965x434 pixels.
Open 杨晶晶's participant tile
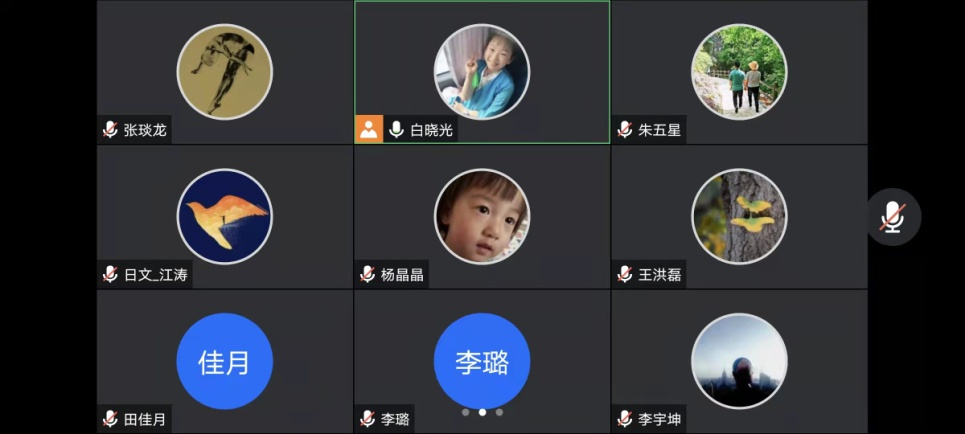[482, 217]
